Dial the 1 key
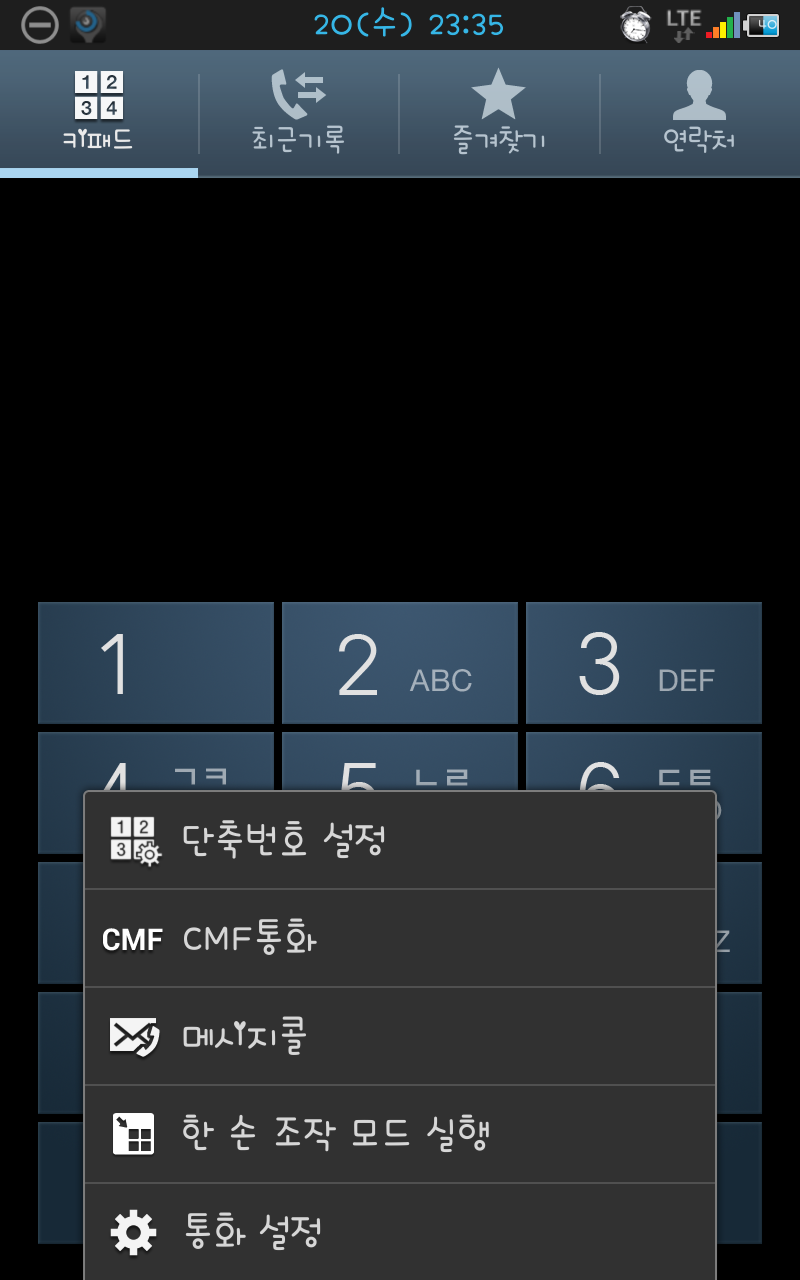Viewport: 800px width, 1280px height. 156,663
